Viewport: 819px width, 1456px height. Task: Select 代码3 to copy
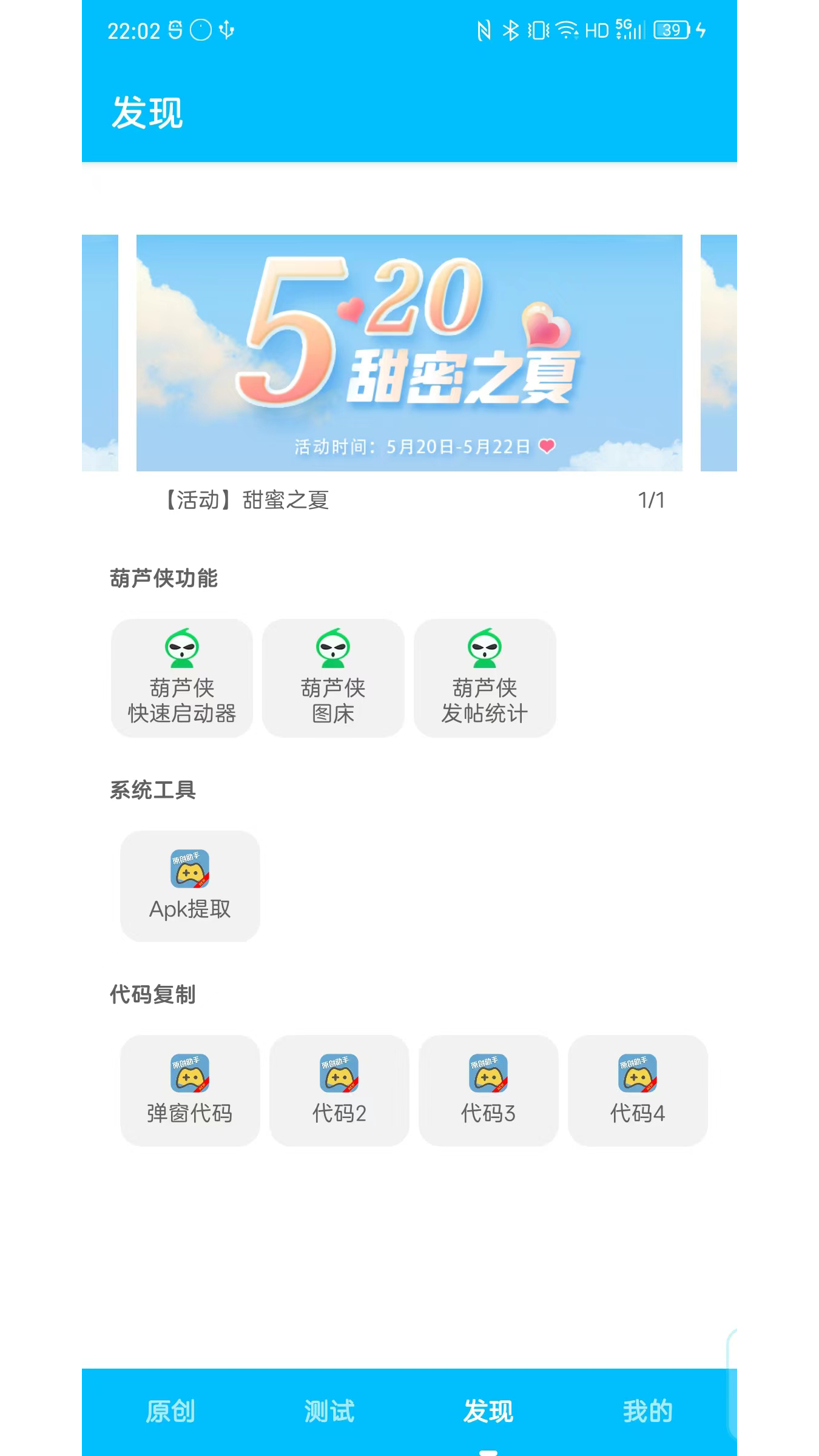click(x=488, y=1090)
